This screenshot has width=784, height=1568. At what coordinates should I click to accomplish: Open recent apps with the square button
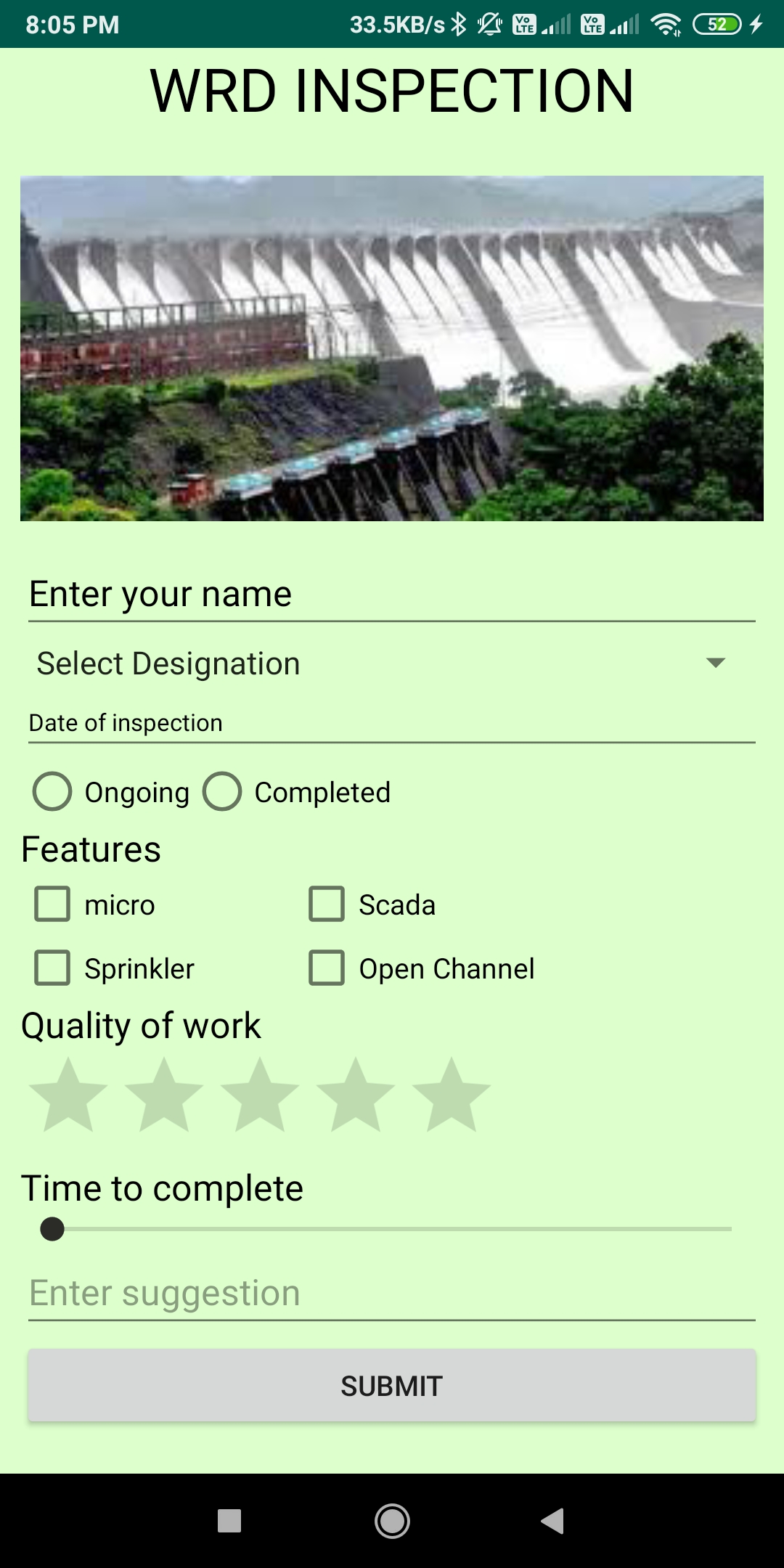pyautogui.click(x=229, y=1521)
